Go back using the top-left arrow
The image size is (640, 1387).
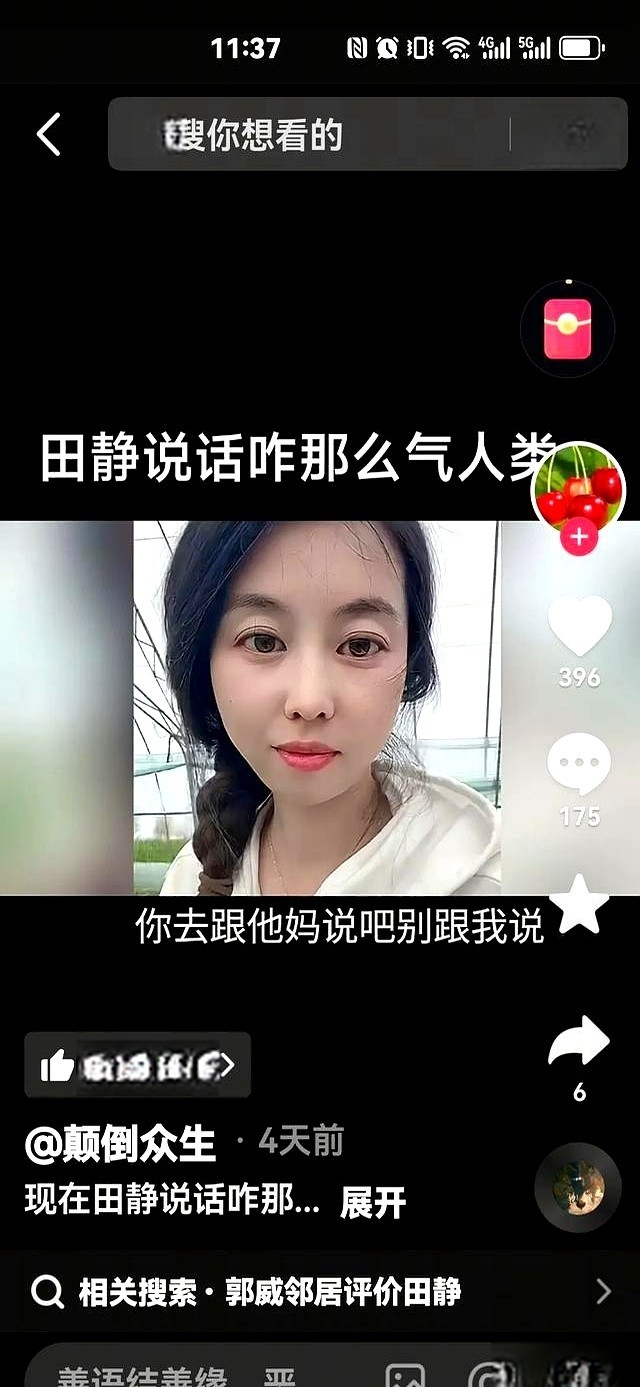coord(48,134)
